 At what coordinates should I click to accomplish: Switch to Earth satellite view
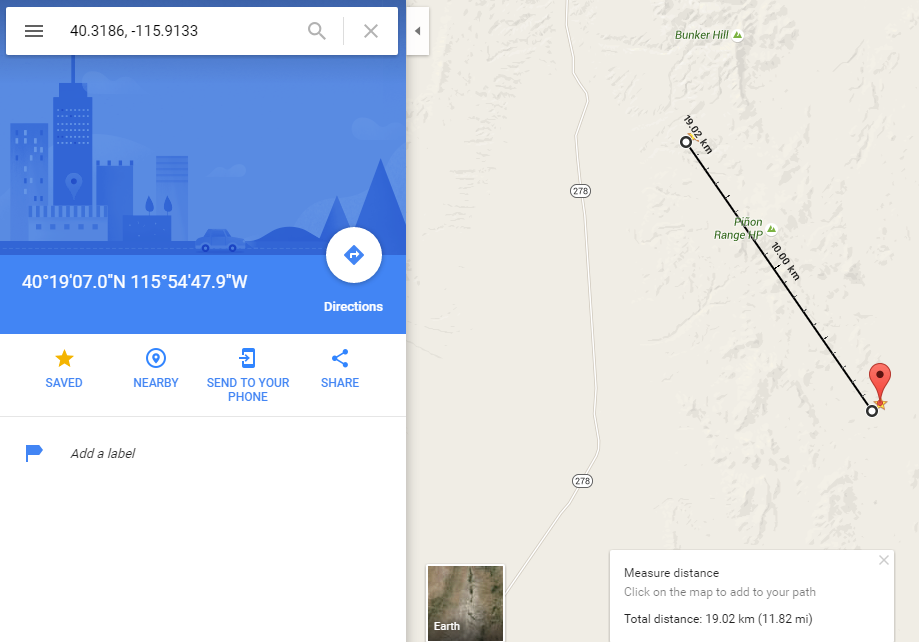(x=465, y=602)
